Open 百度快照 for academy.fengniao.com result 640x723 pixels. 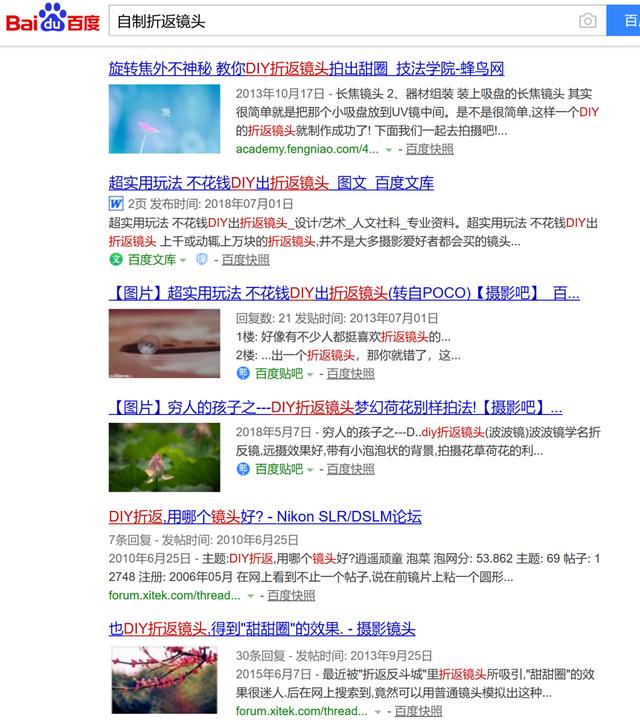point(429,149)
